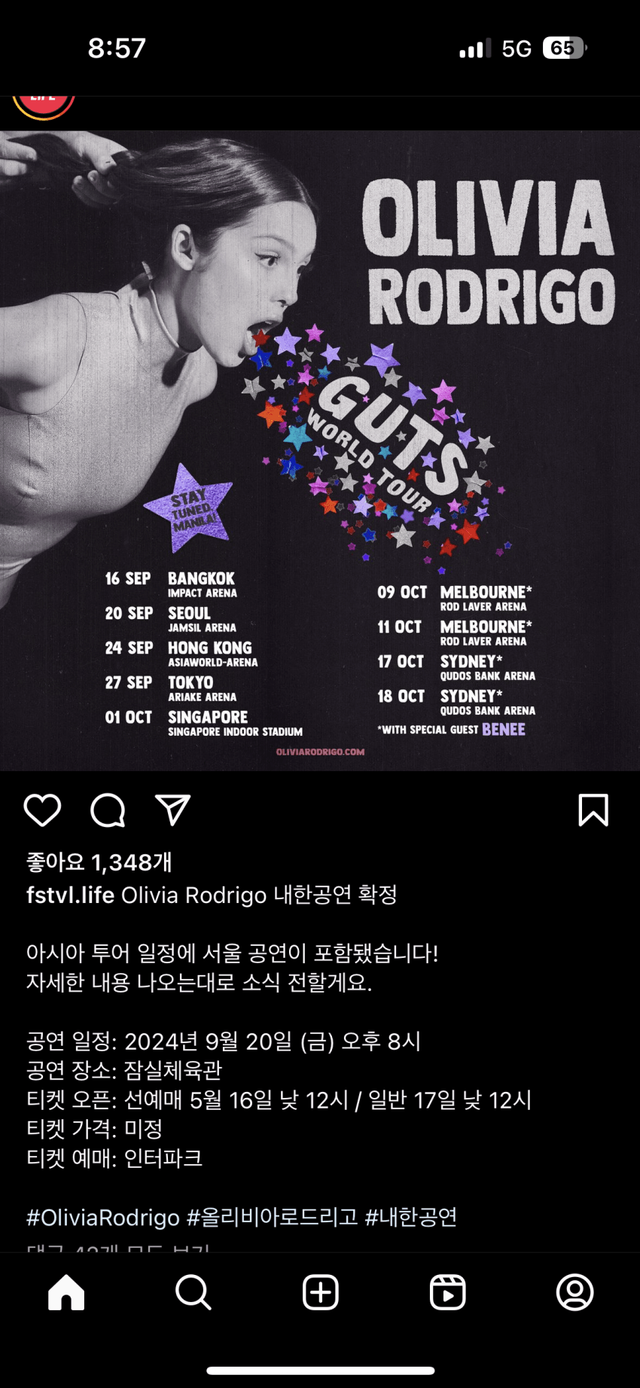Open your Profile tab
This screenshot has width=640, height=1388.
point(574,1292)
